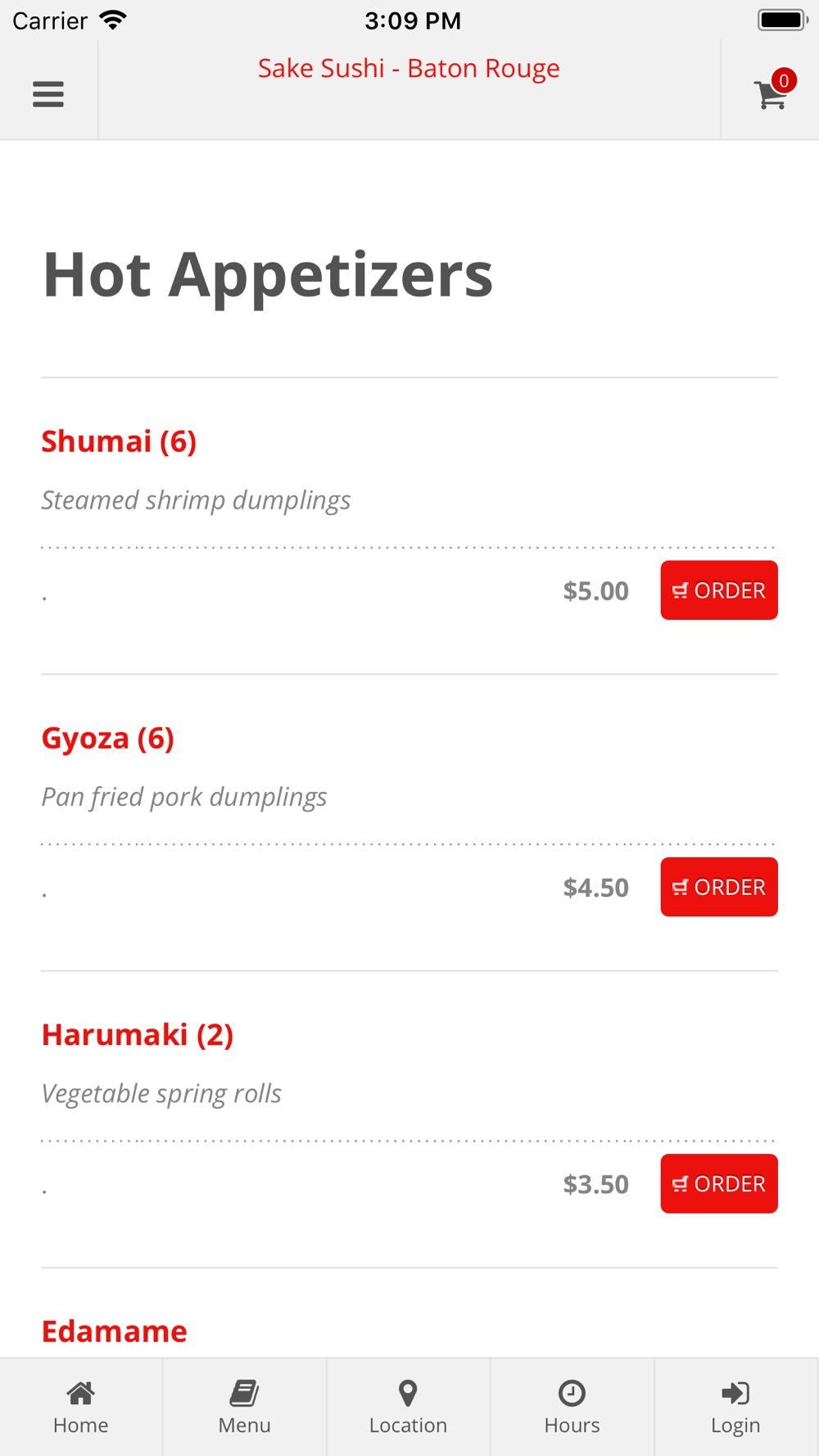Tap the Sake Sushi - Baton Rouge title
Image resolution: width=819 pixels, height=1456 pixels.
tap(409, 69)
